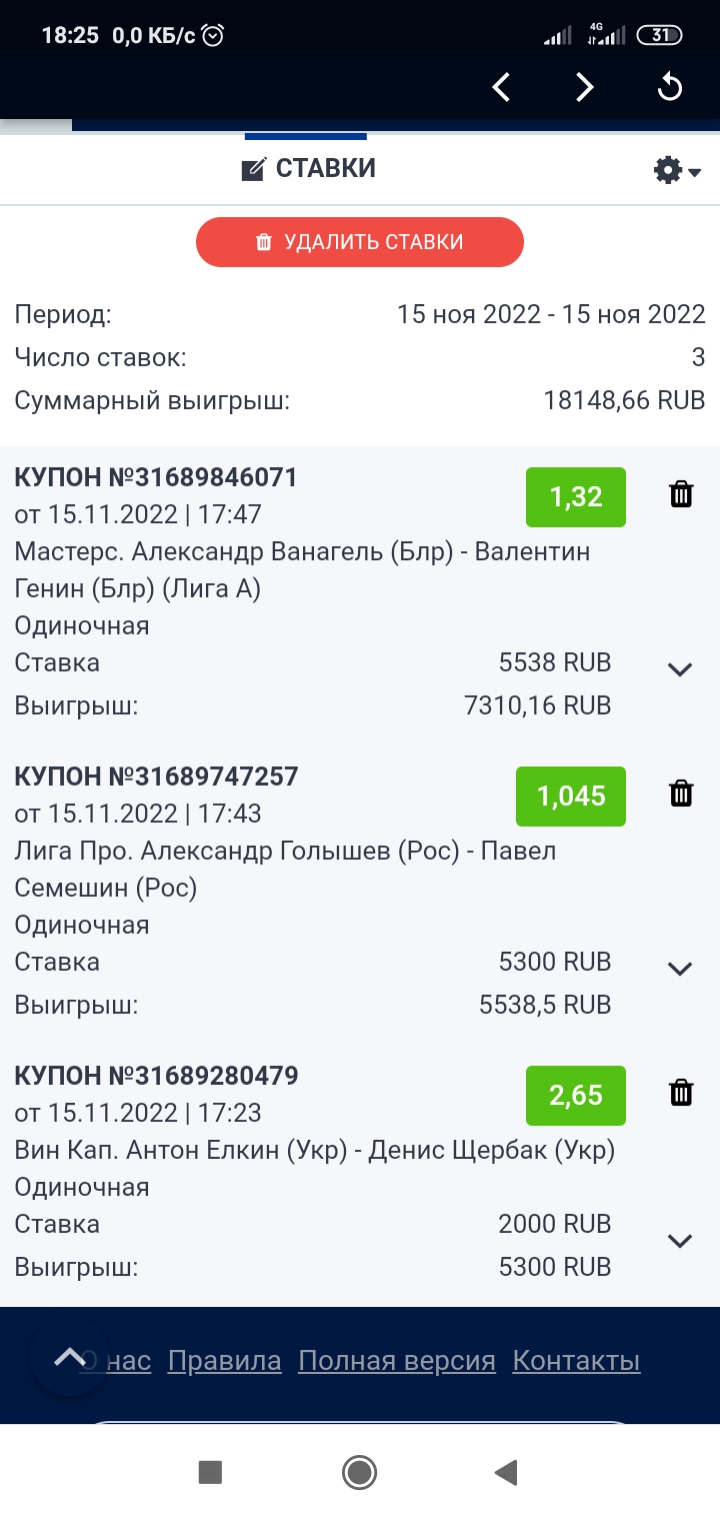Tap the system back button
Image resolution: width=720 pixels, height=1520 pixels.
(506, 1472)
